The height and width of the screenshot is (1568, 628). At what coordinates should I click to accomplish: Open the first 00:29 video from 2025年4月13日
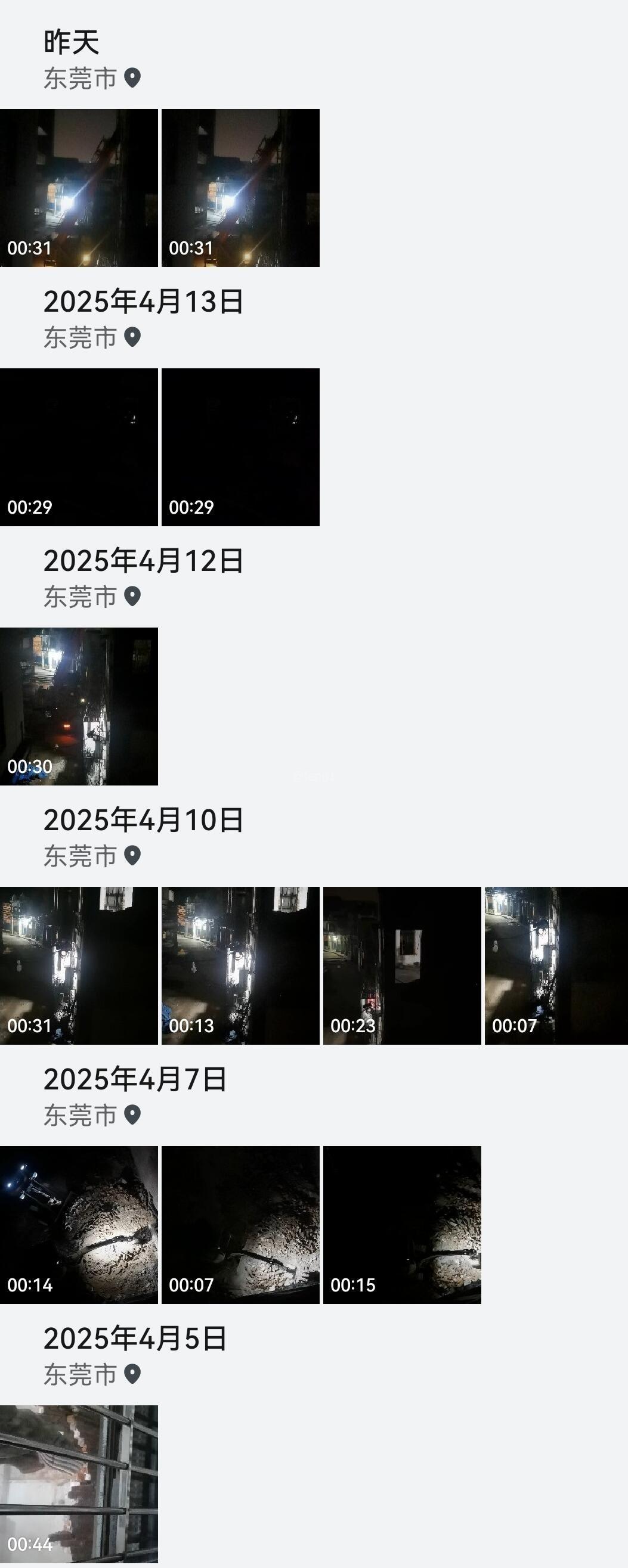tap(79, 447)
